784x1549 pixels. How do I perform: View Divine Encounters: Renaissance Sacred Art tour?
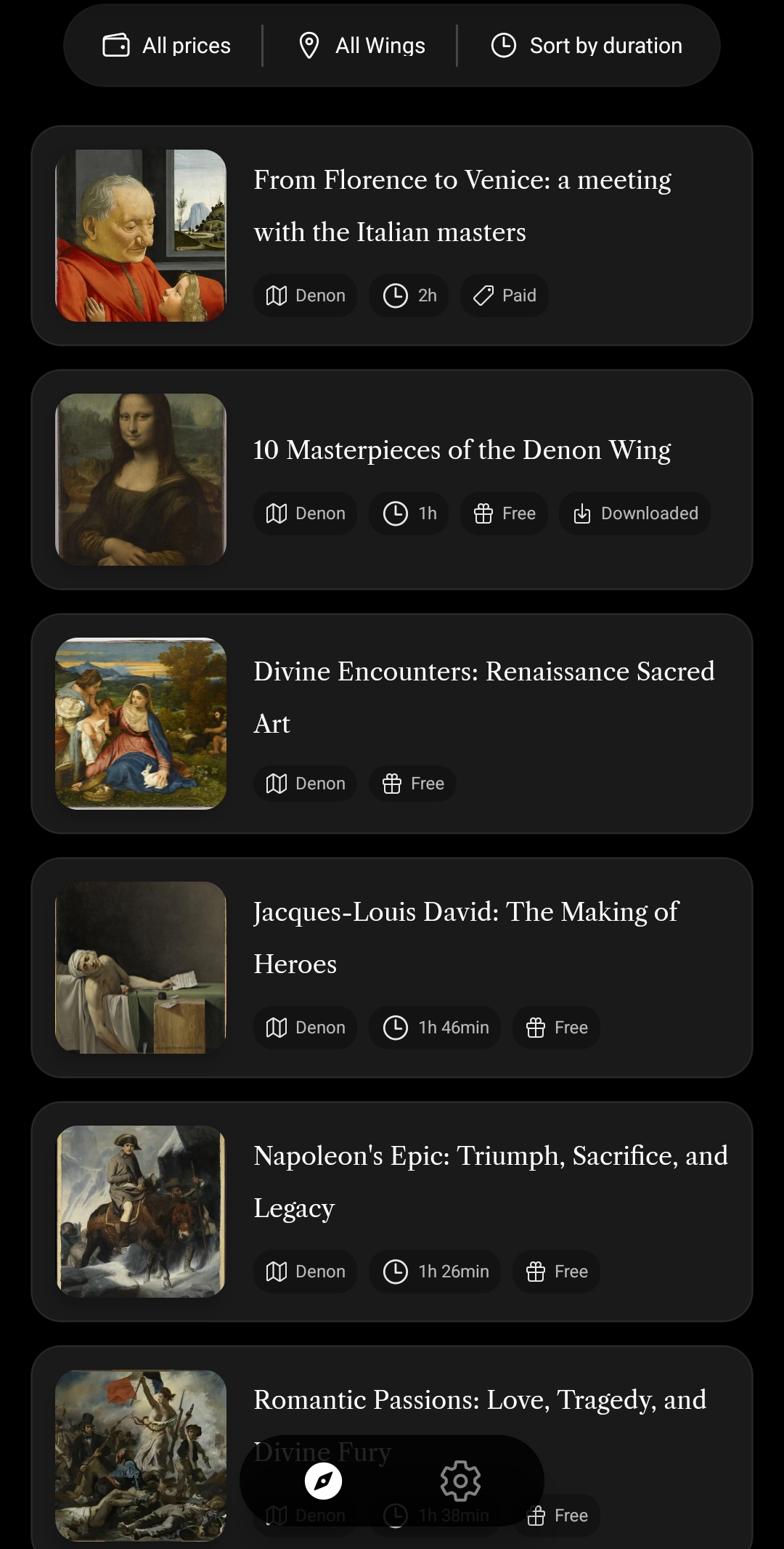click(x=483, y=697)
